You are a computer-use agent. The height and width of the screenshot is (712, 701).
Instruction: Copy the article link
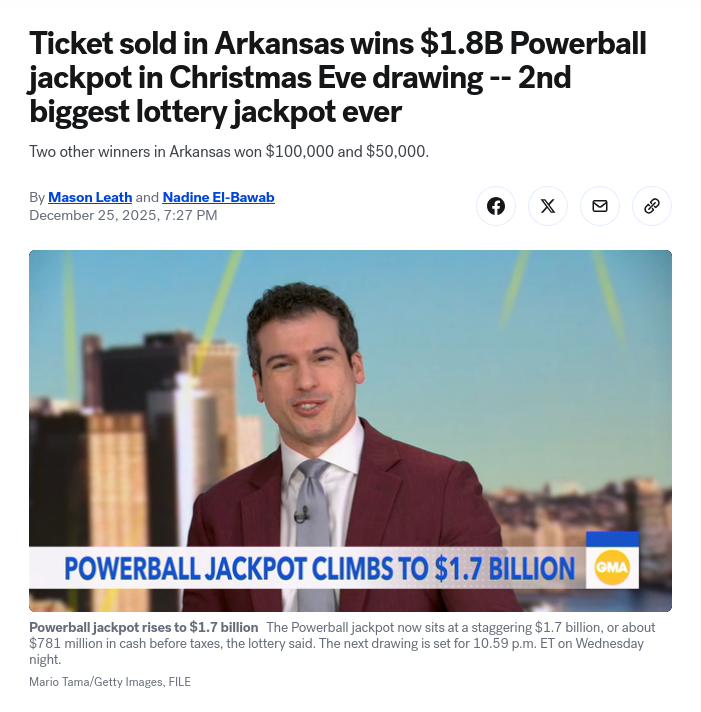pyautogui.click(x=652, y=206)
